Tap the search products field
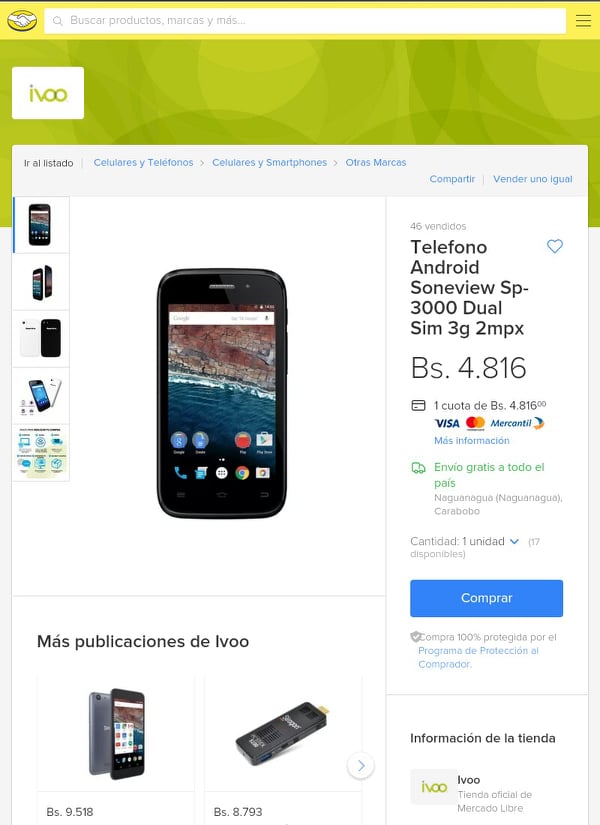The height and width of the screenshot is (825, 600). tap(305, 20)
